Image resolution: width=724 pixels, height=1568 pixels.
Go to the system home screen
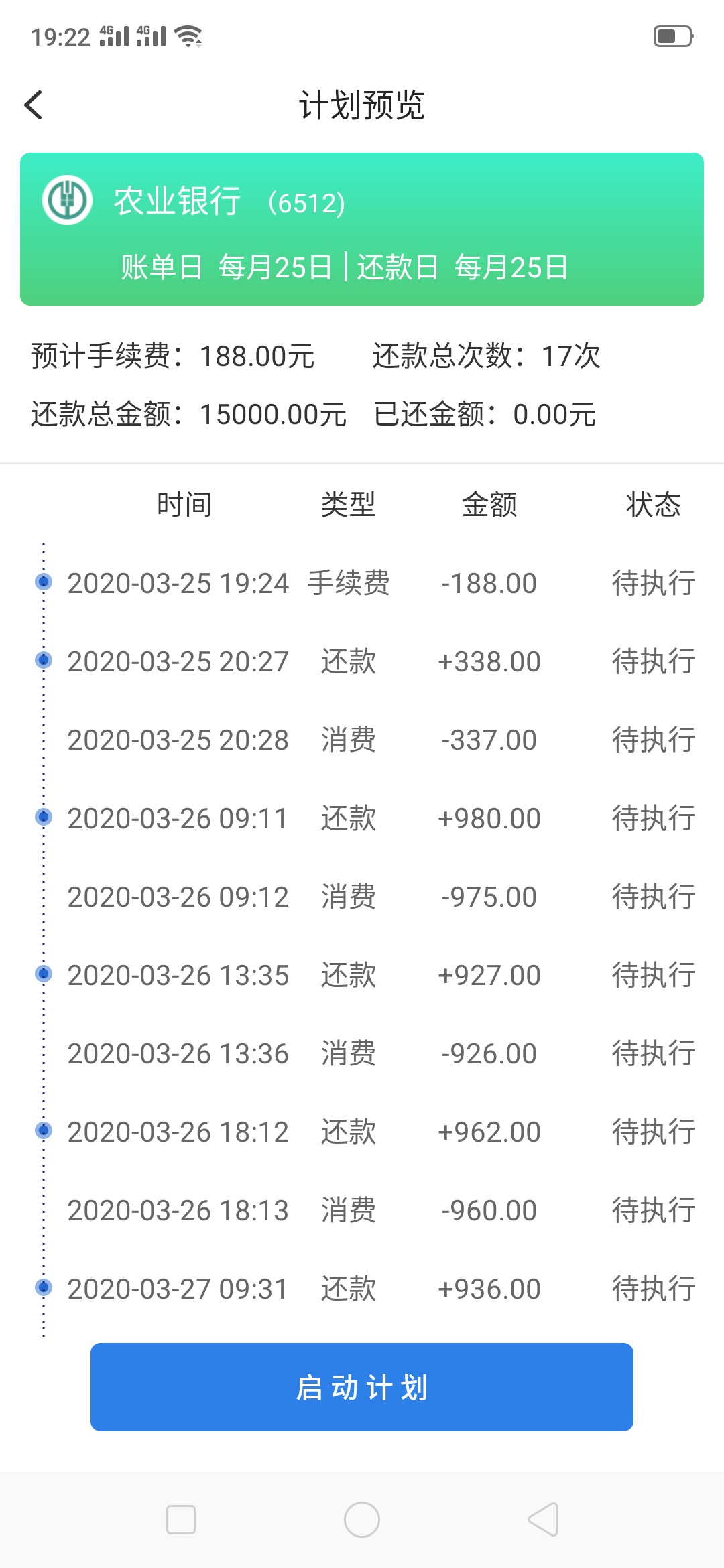coord(362,1520)
